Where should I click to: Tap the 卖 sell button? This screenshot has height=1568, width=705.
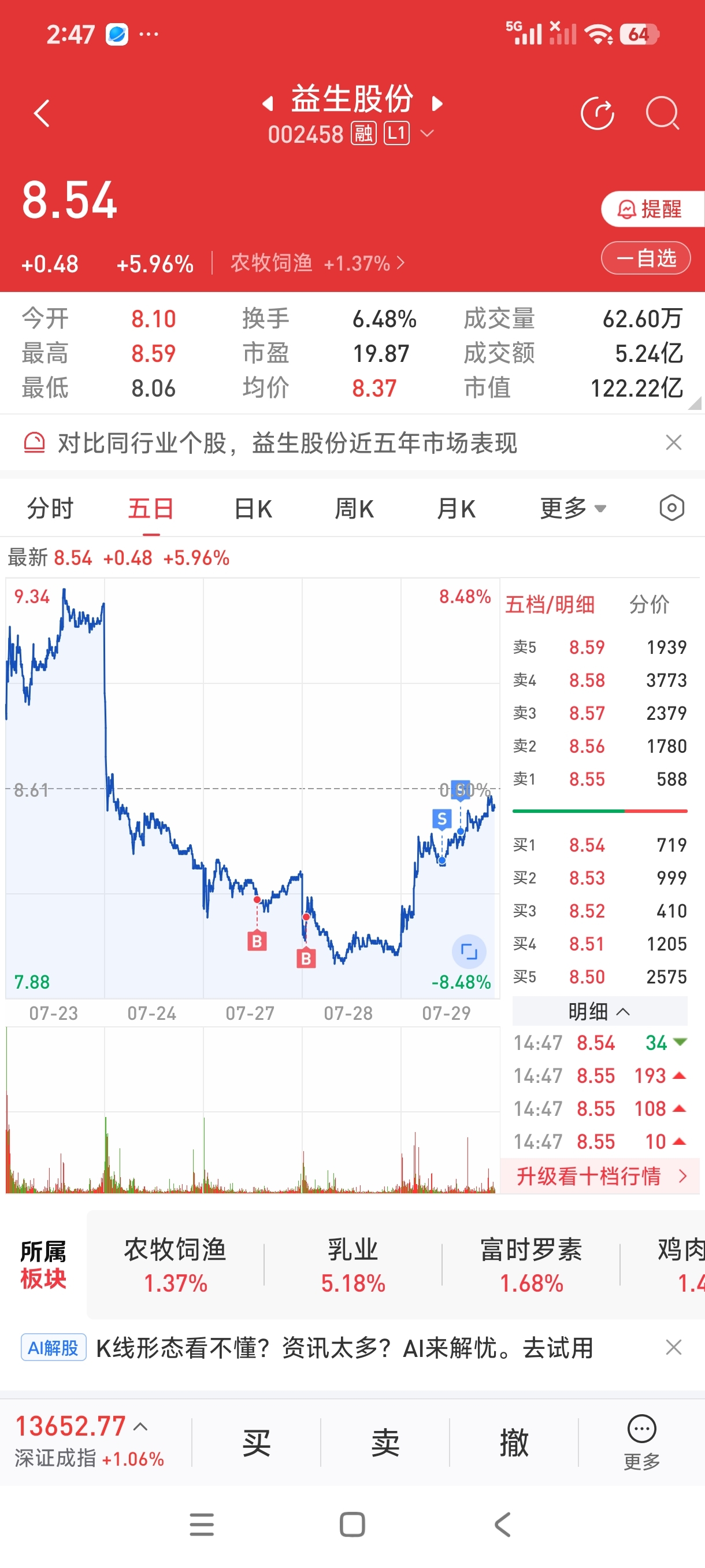click(x=385, y=1443)
